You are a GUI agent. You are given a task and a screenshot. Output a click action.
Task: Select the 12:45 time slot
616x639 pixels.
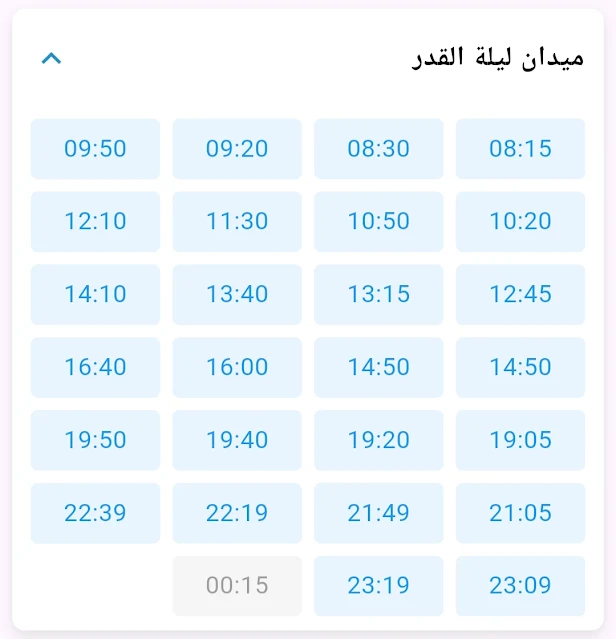pos(520,295)
